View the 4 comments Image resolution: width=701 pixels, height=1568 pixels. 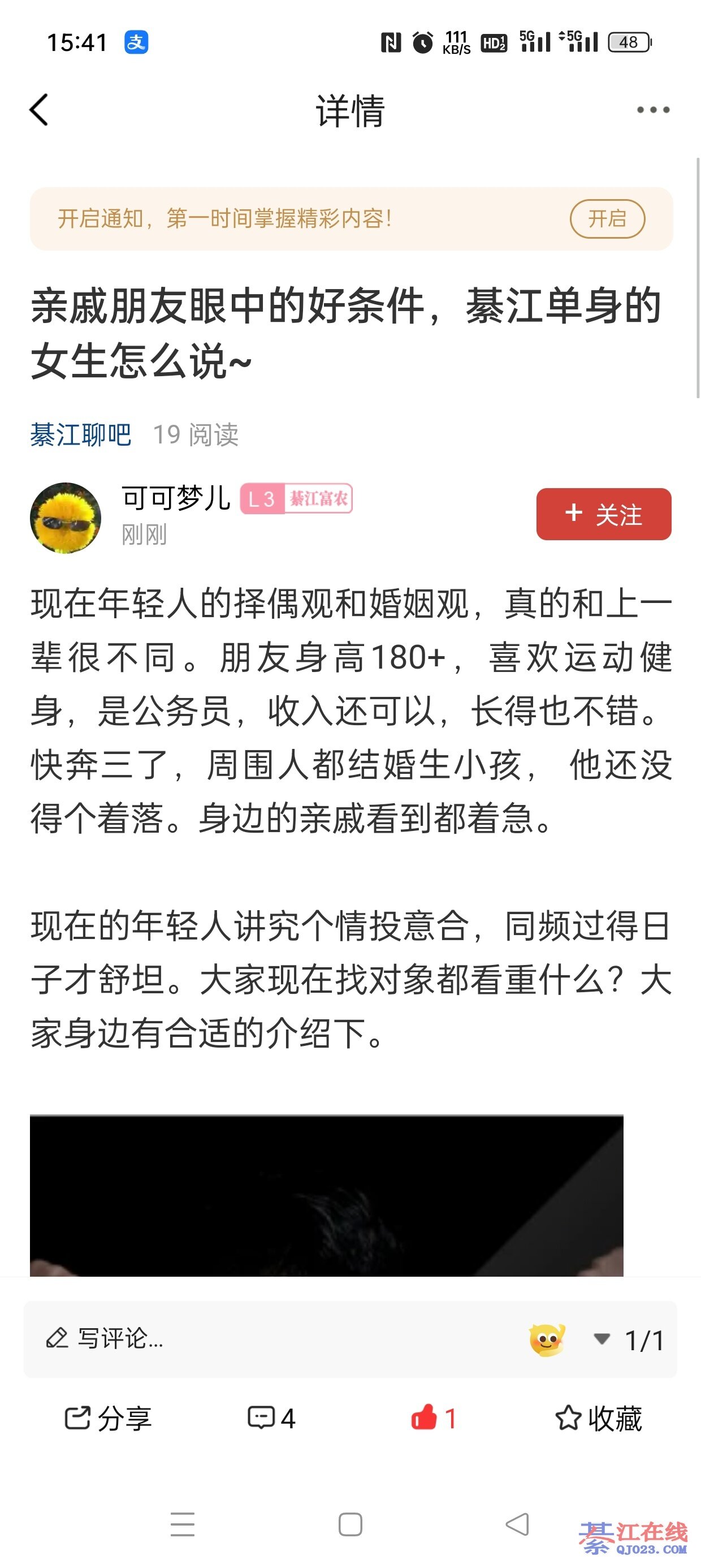[x=271, y=1418]
